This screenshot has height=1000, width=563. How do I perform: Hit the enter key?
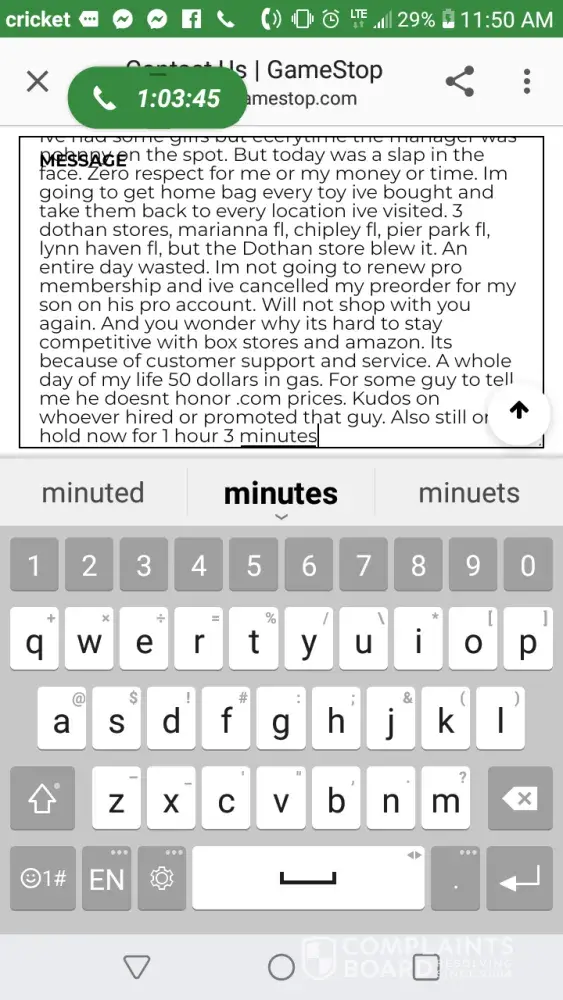click(520, 878)
